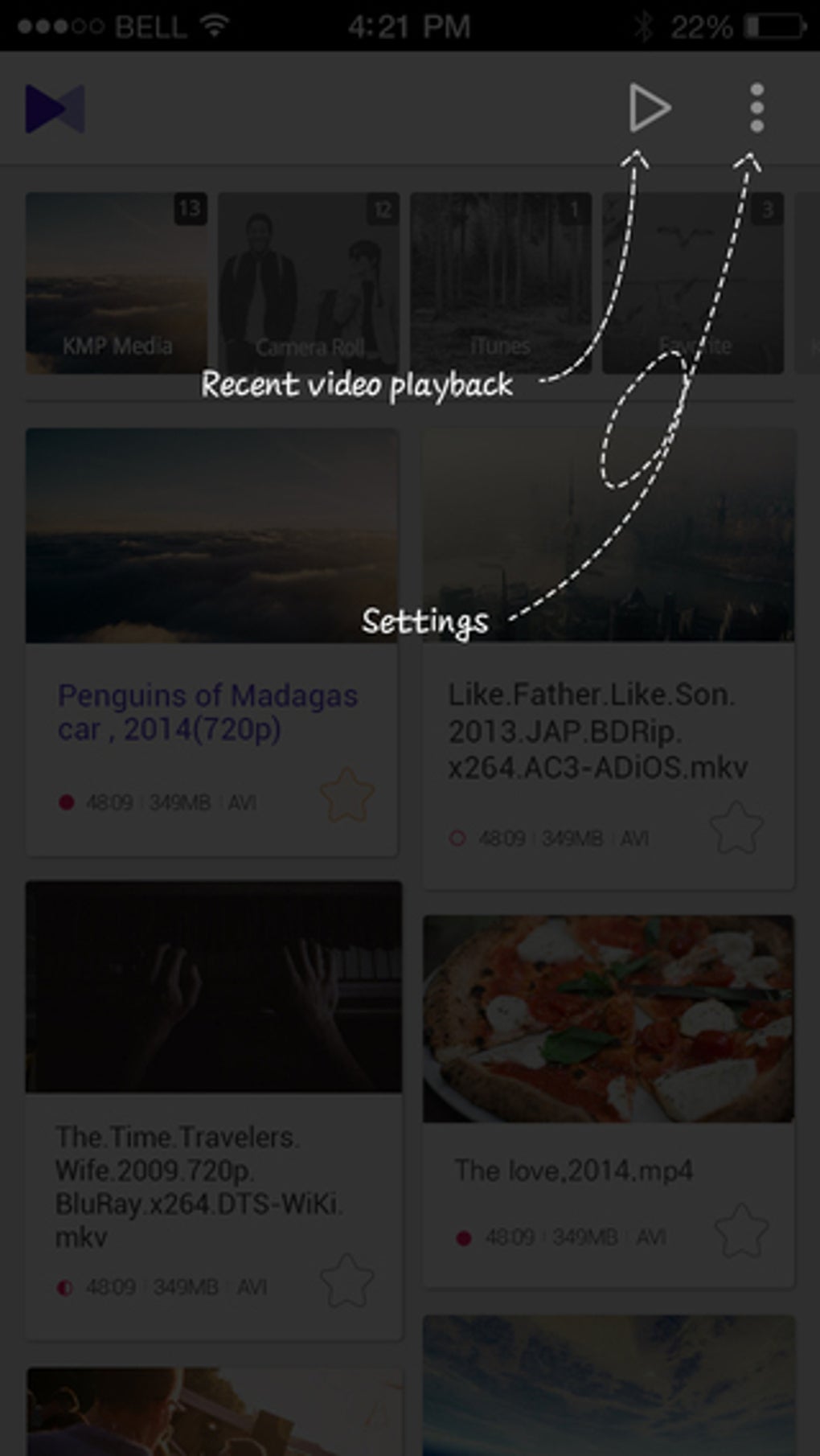The height and width of the screenshot is (1456, 820).
Task: Play the most recent video
Action: coord(650,108)
